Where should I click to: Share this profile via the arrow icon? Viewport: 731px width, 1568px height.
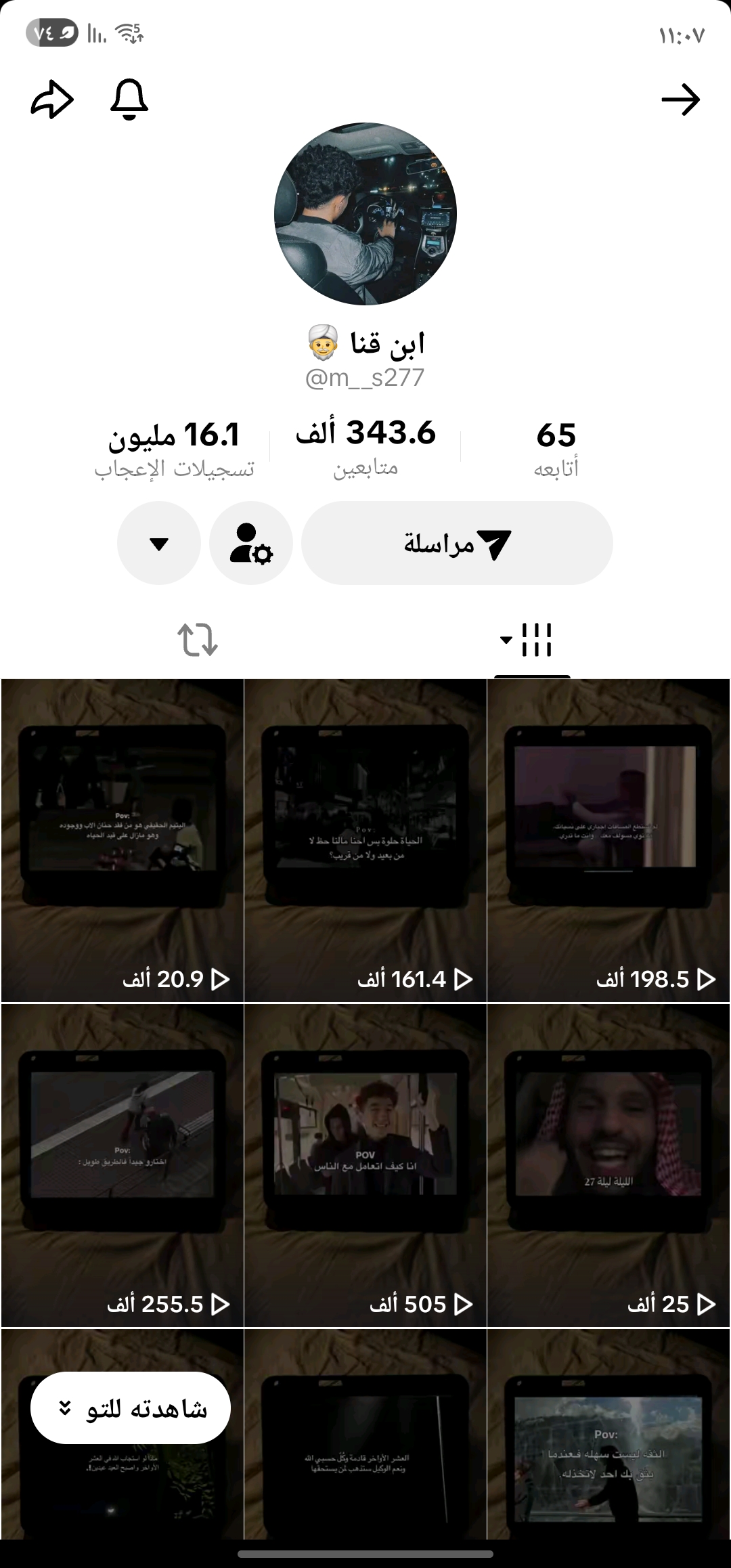[52, 100]
